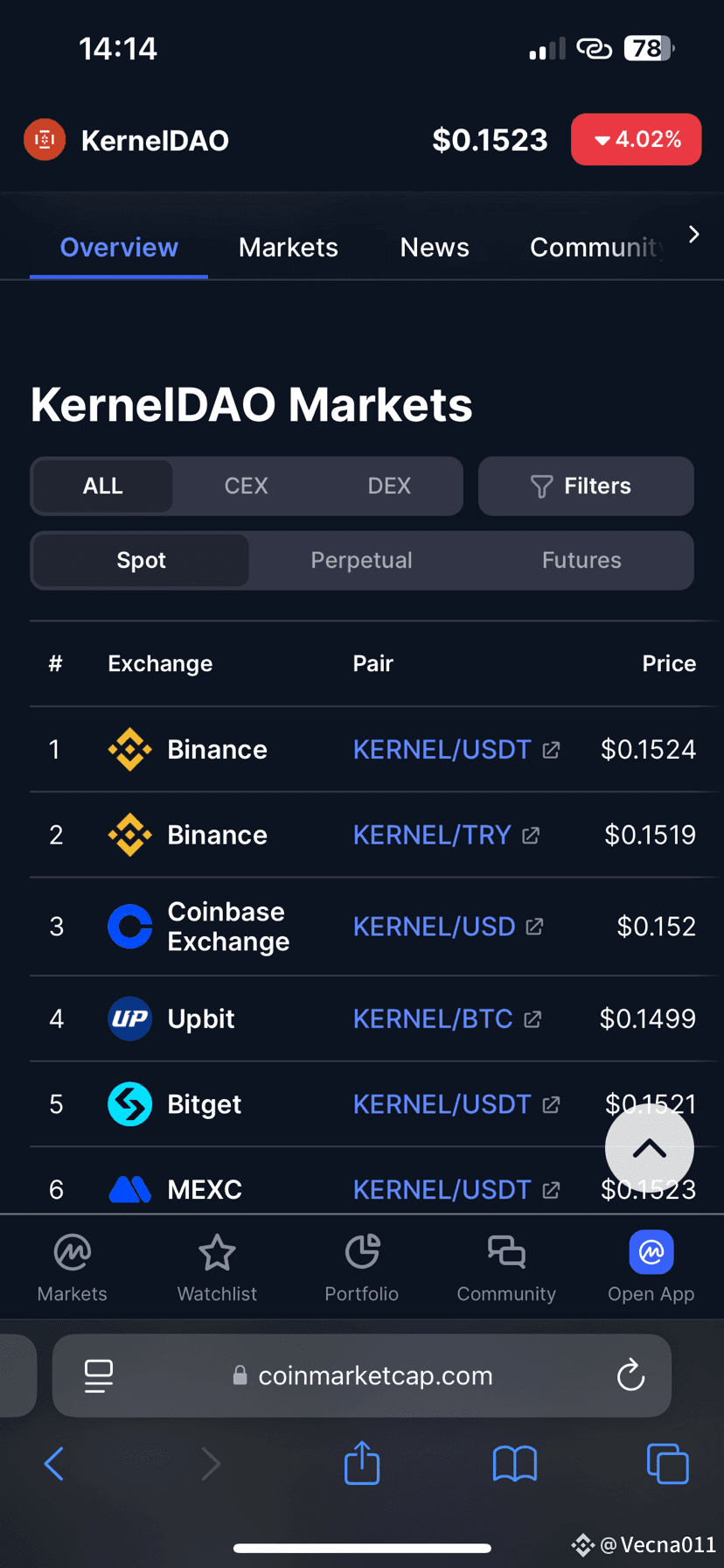Screen dimensions: 724x1568
Task: Select the DEX filter segment
Action: point(389,486)
